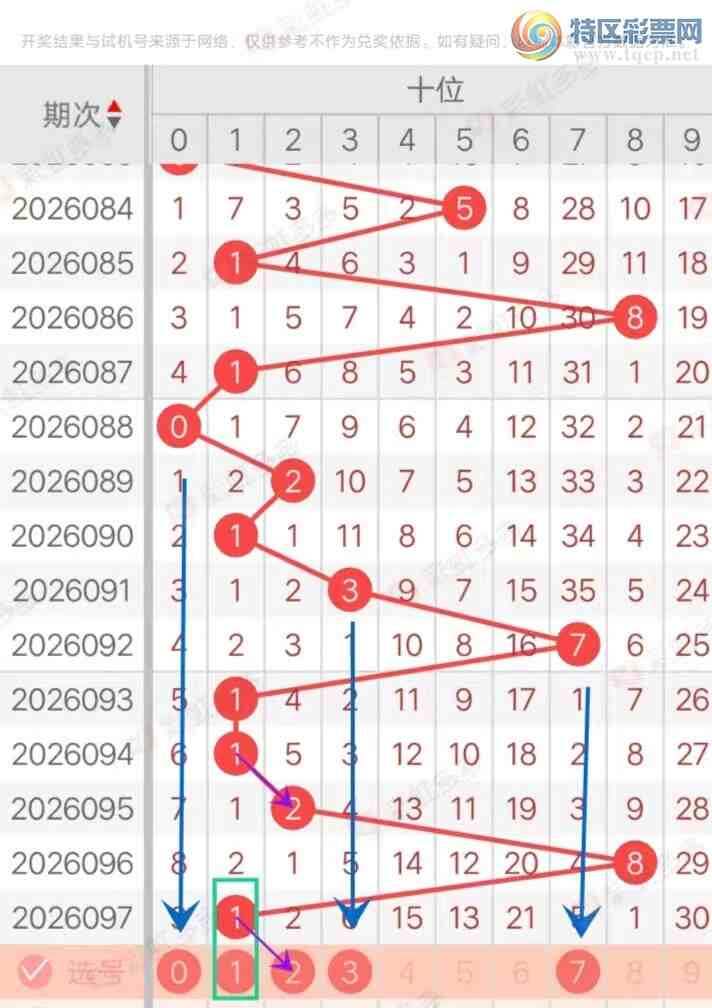
Task: Choose number 6 in the 选号 row
Action: click(x=521, y=971)
